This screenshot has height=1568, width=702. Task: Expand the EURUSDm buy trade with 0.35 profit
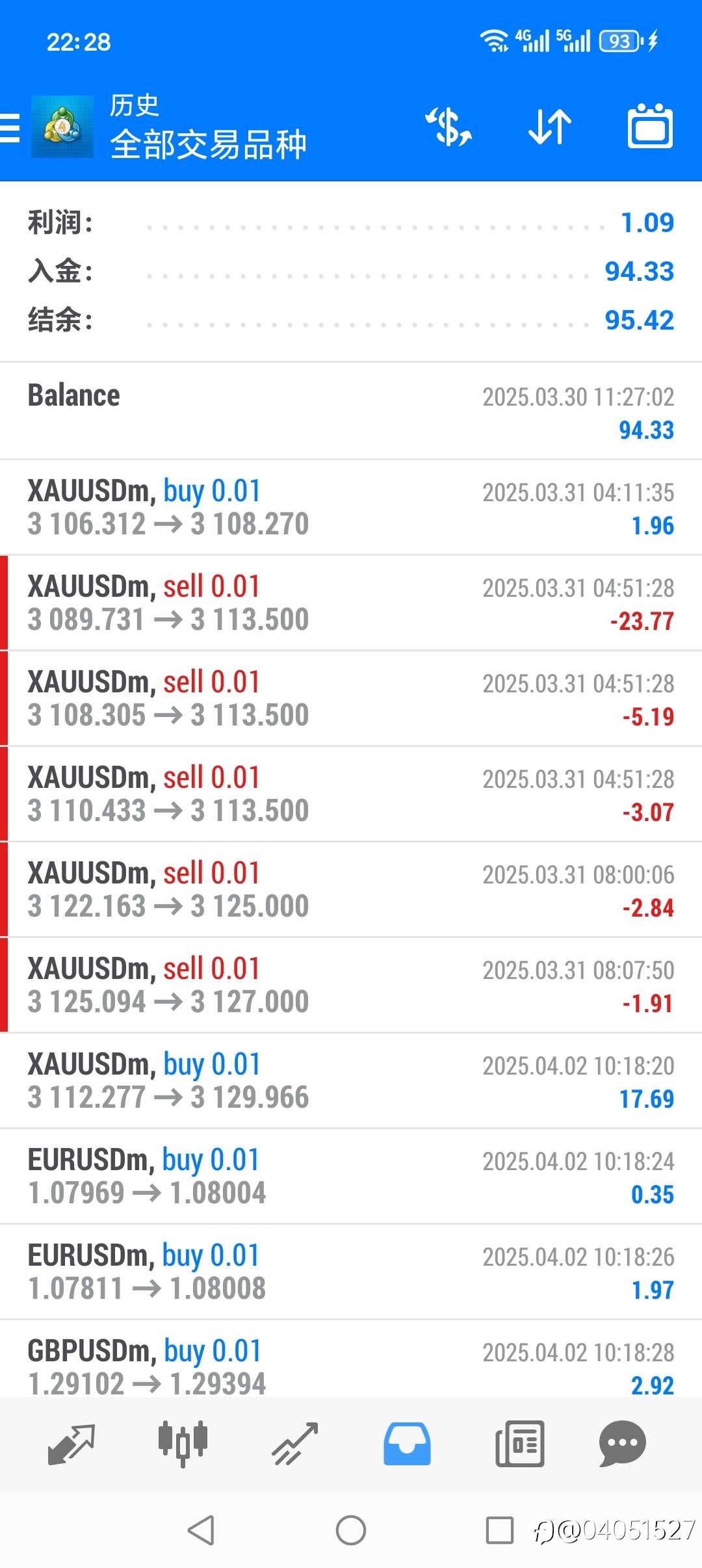pos(351,1176)
